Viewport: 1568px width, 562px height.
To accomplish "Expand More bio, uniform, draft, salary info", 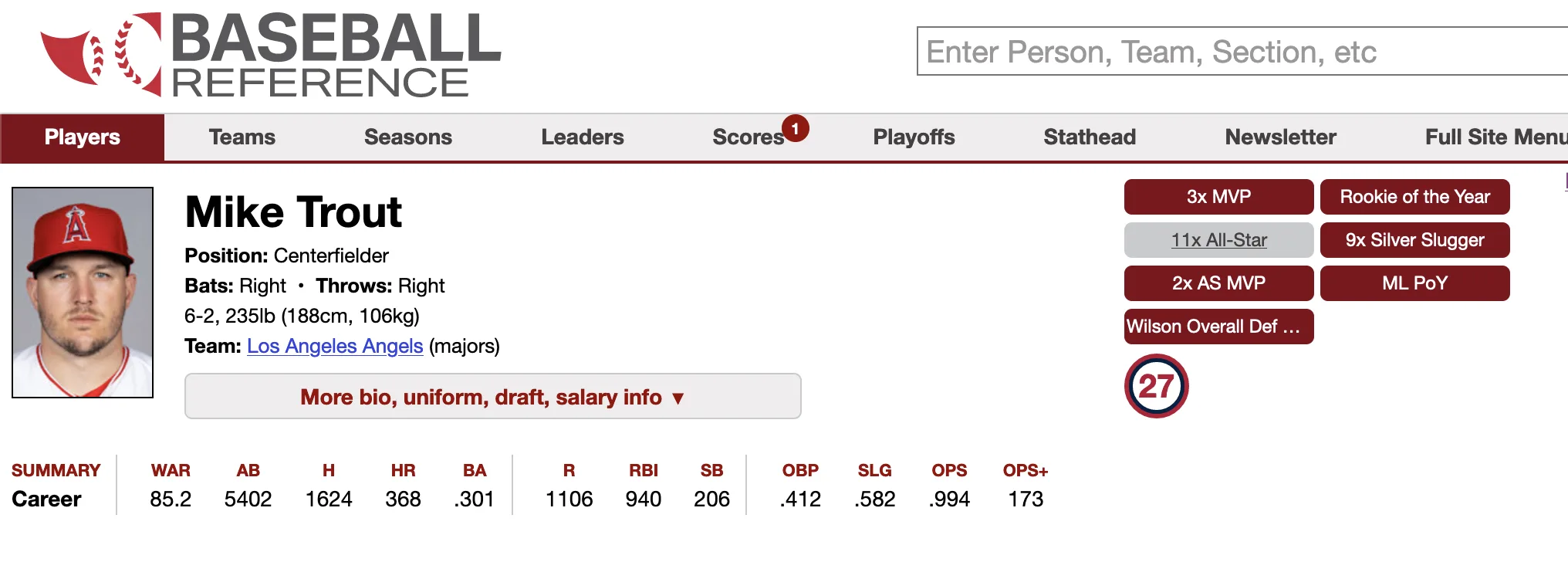I will tap(492, 397).
